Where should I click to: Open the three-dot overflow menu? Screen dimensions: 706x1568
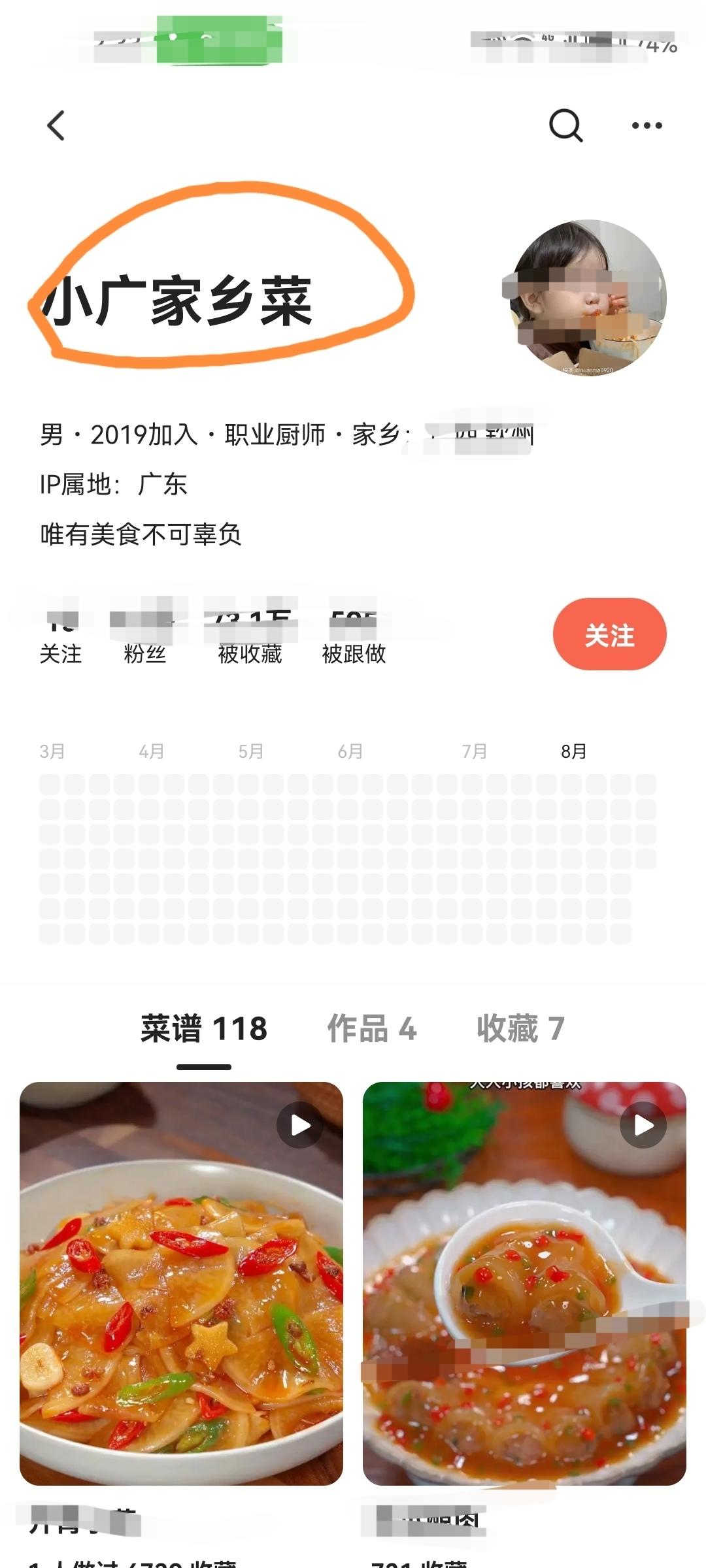[x=647, y=125]
